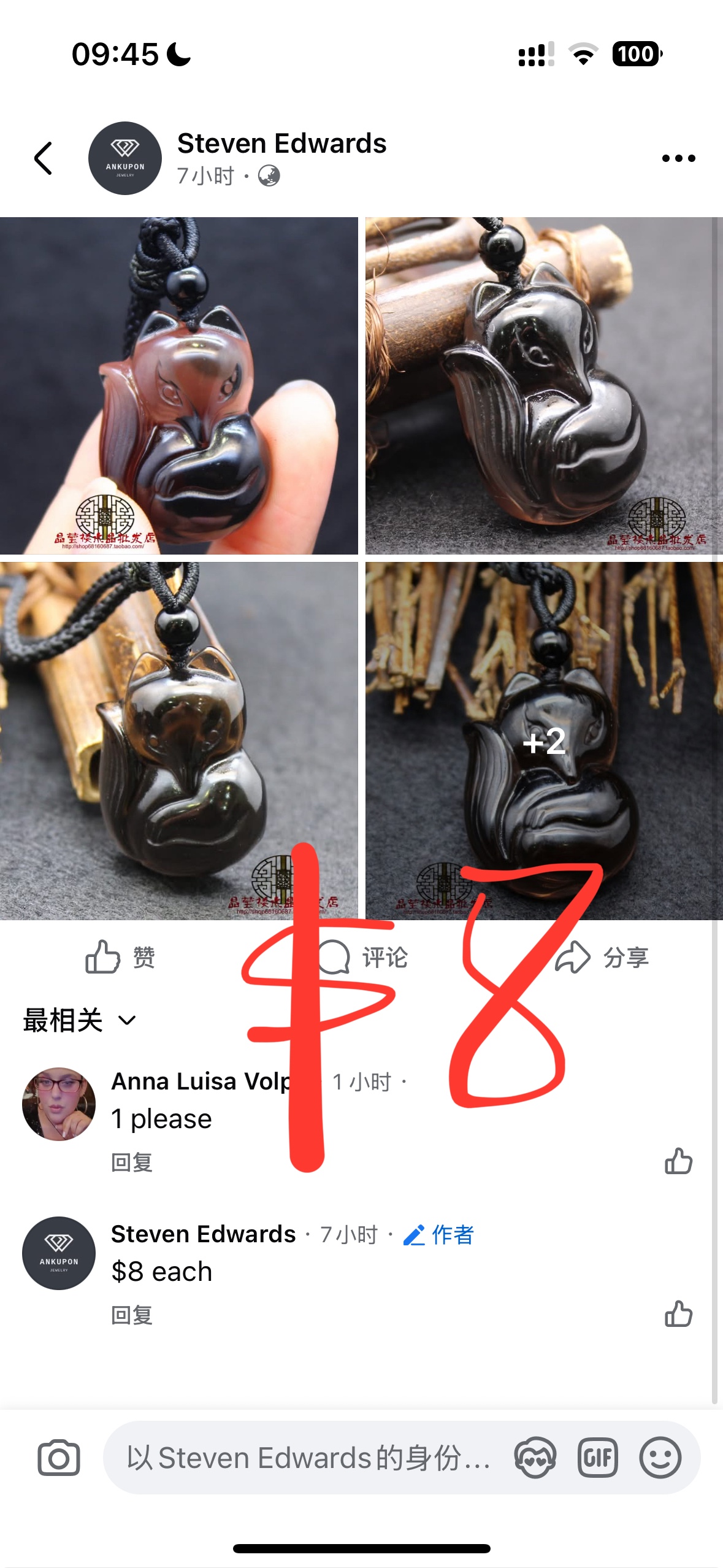Open the three-dot post options menu

point(677,158)
